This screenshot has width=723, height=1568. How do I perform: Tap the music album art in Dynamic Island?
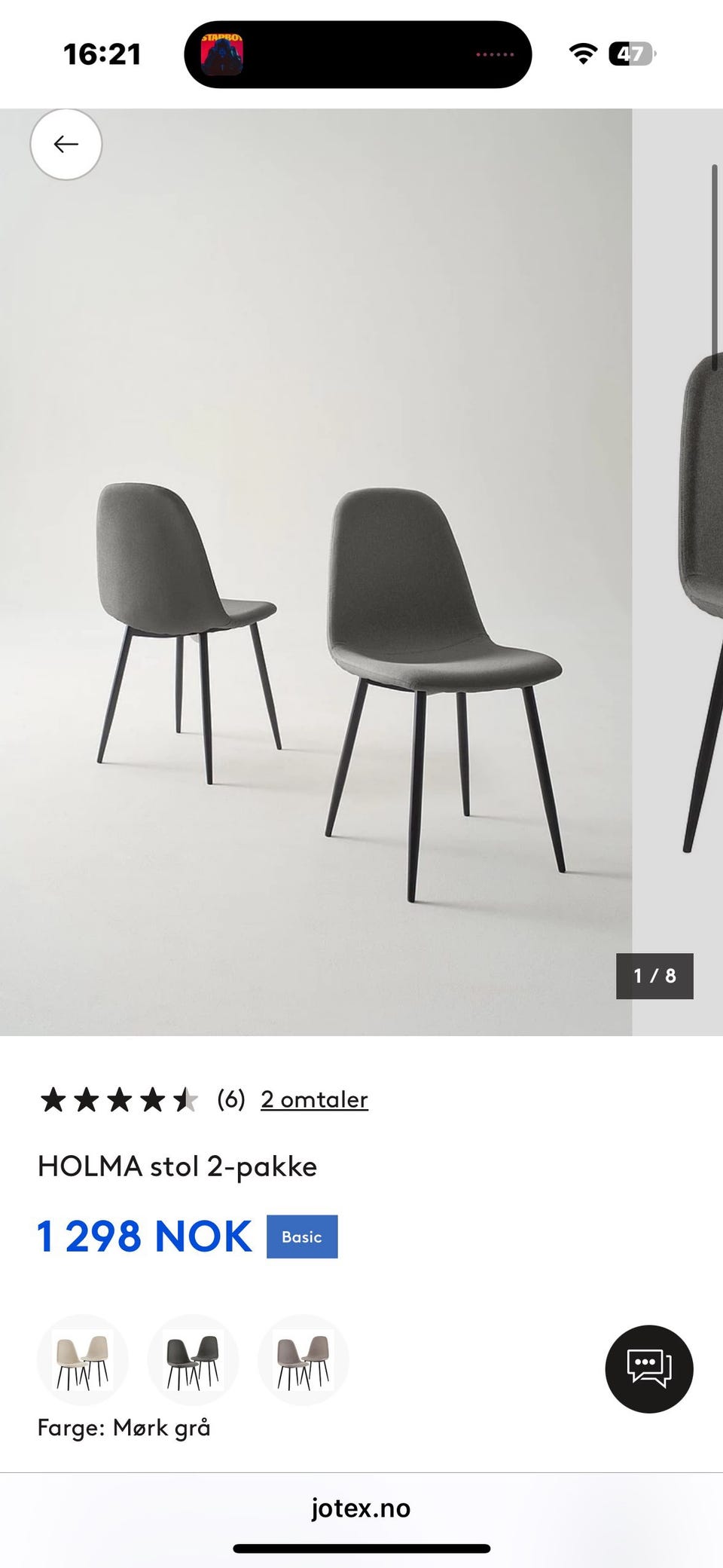223,53
